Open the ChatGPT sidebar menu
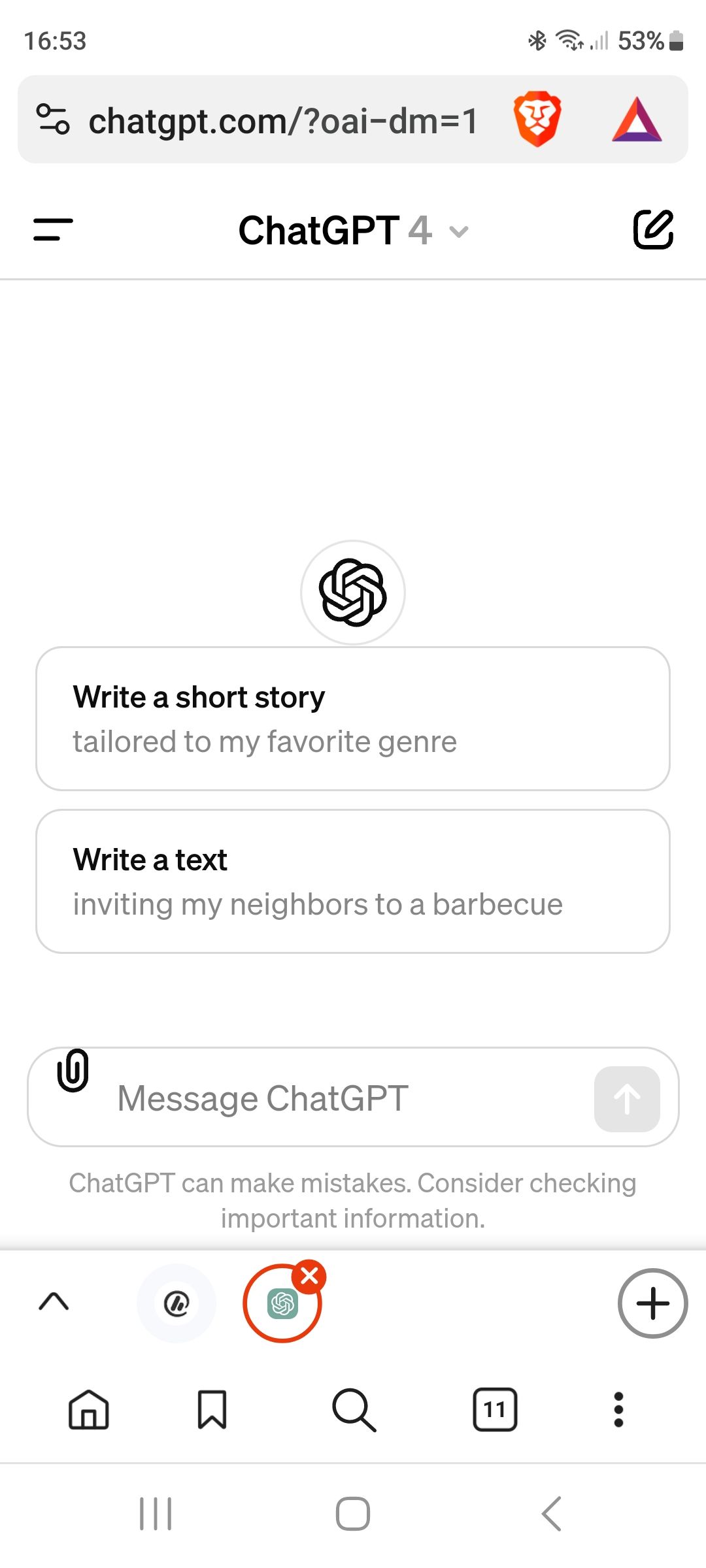The height and width of the screenshot is (1568, 706). point(53,229)
